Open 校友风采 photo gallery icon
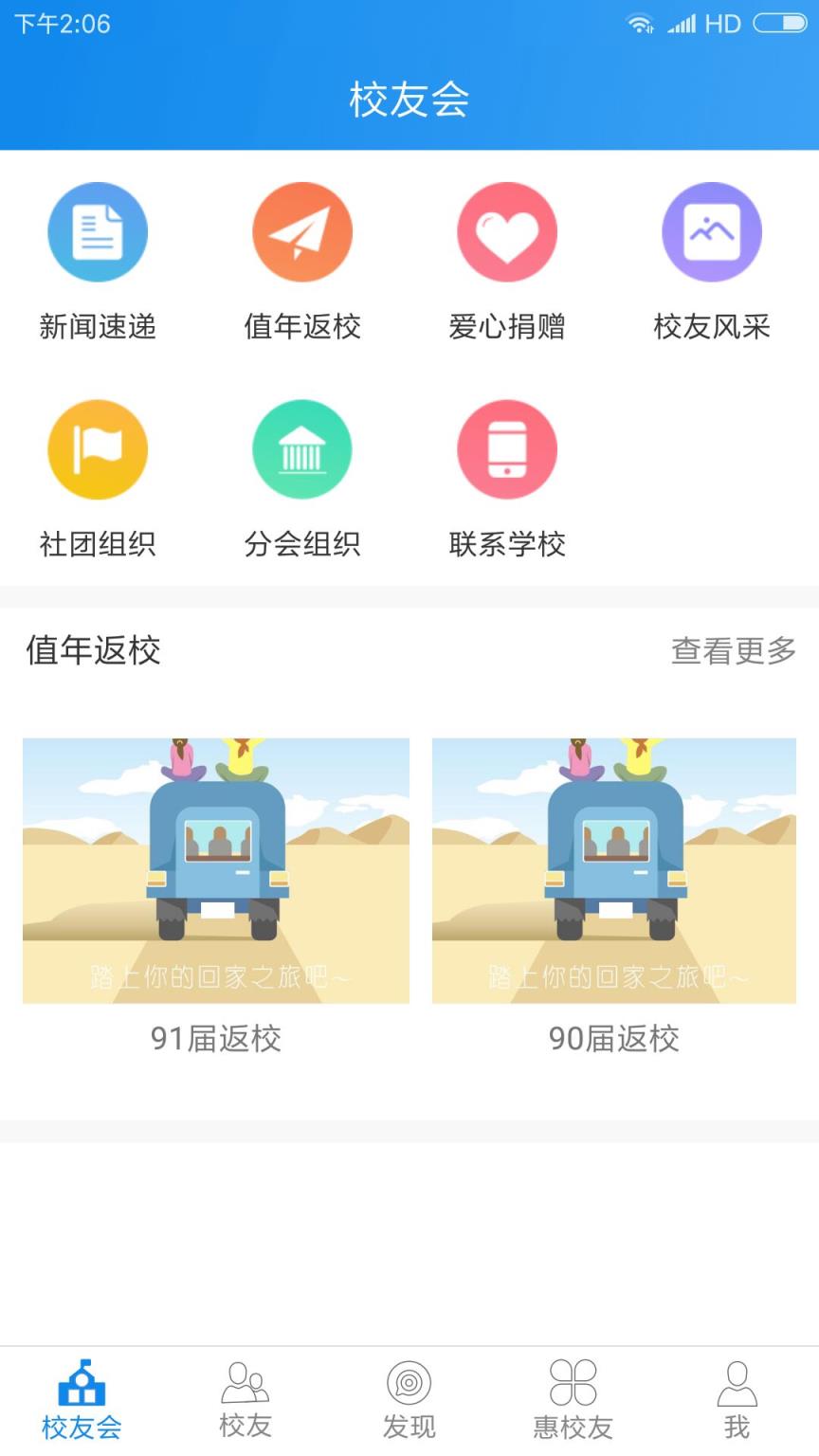Screen dimensions: 819x1456 (x=712, y=231)
